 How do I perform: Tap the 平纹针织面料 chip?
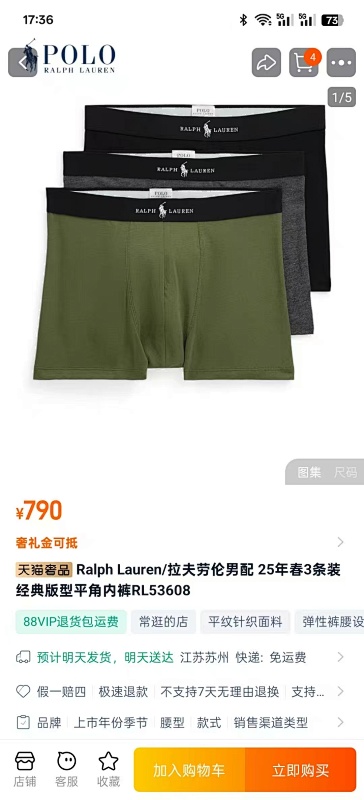tap(245, 621)
